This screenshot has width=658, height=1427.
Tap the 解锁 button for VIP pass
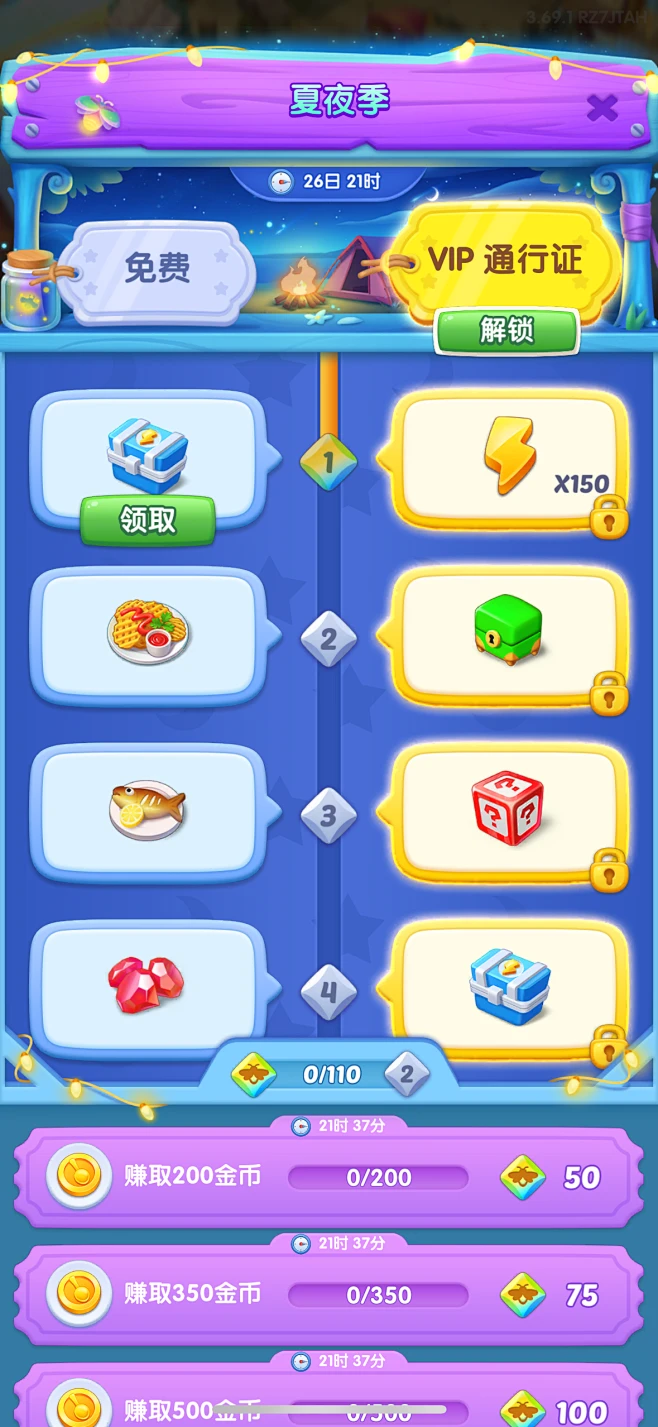tap(506, 331)
